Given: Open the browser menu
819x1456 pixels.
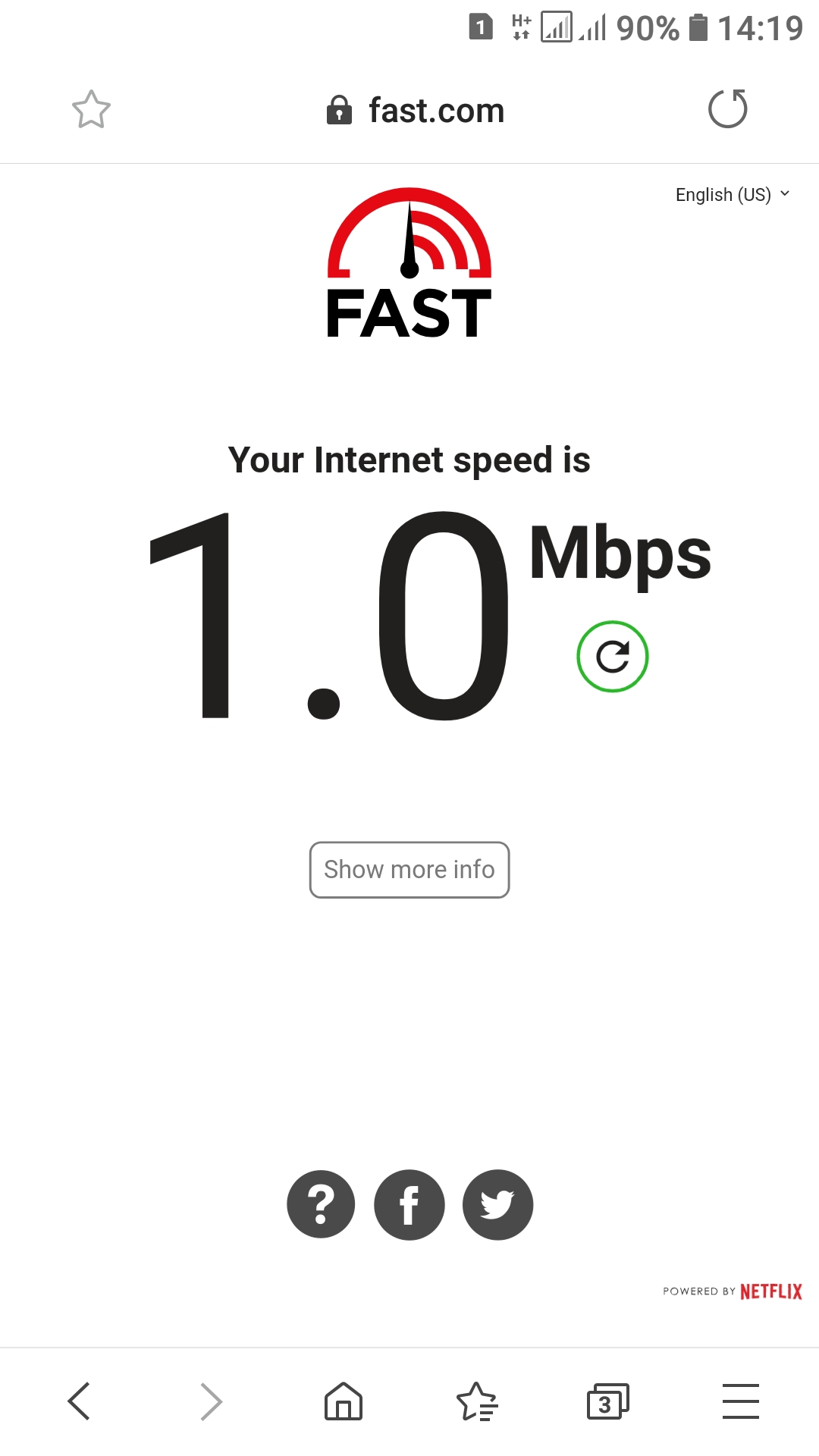Looking at the screenshot, I should [741, 1402].
